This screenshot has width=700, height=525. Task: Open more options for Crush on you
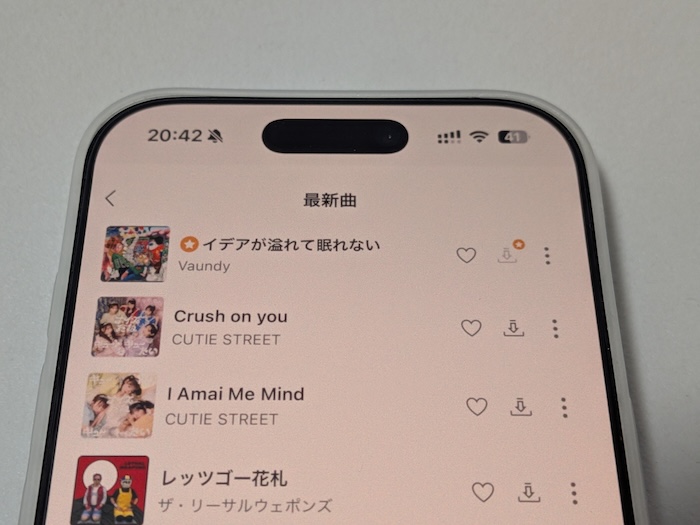coord(555,328)
